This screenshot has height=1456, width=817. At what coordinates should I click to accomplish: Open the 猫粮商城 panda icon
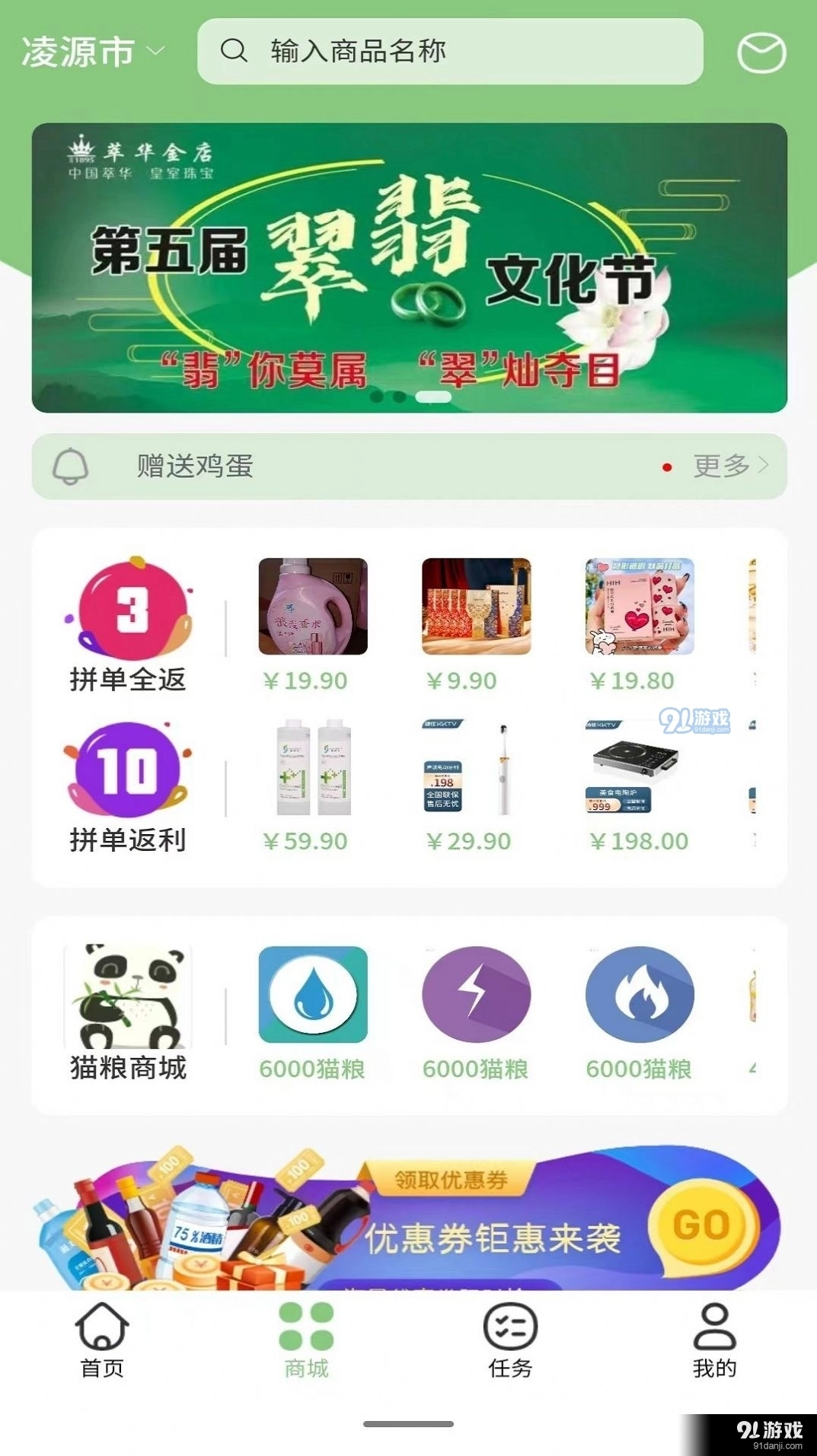(x=126, y=995)
